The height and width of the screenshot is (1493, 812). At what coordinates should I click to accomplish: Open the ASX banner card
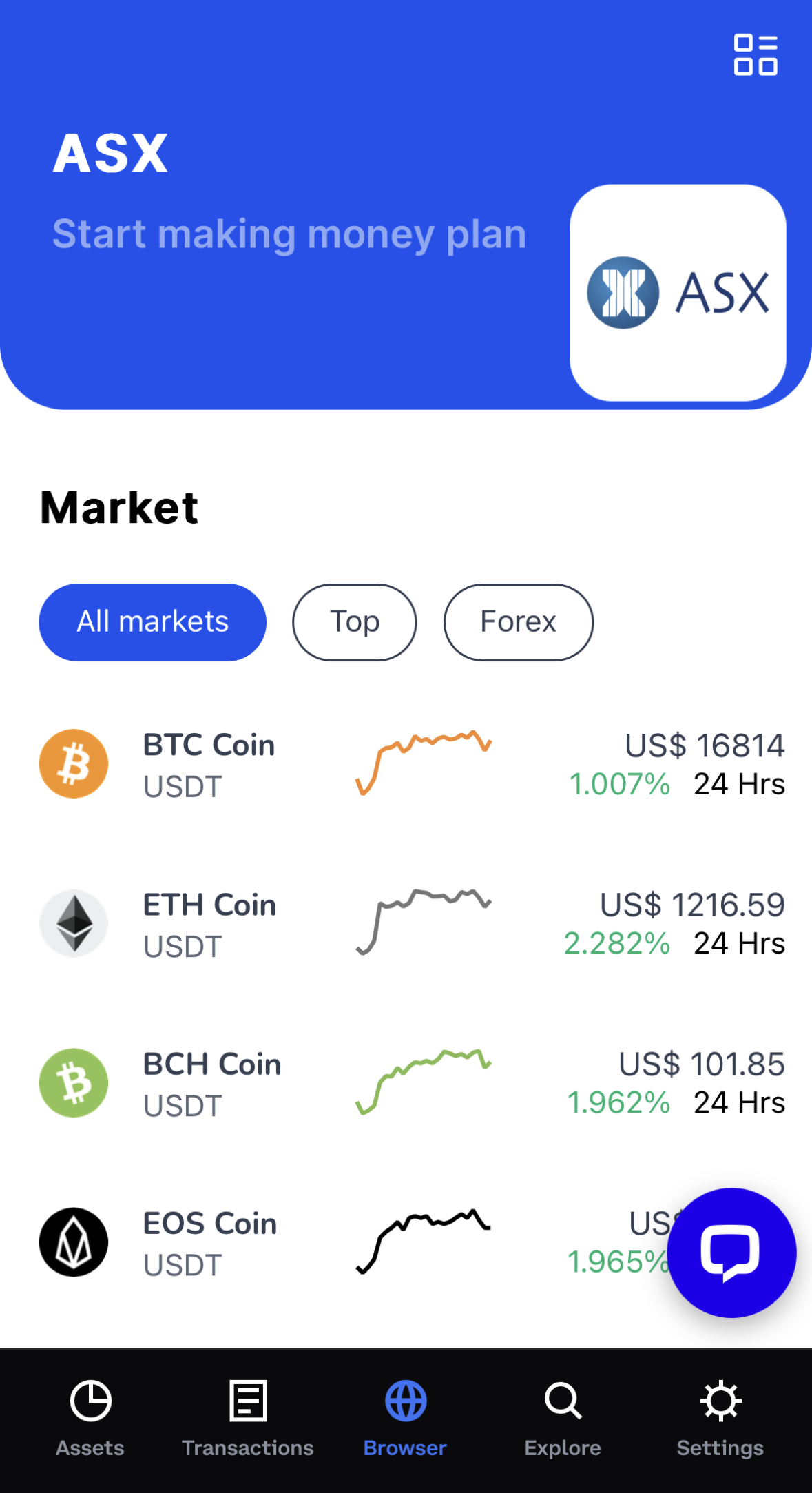click(678, 293)
